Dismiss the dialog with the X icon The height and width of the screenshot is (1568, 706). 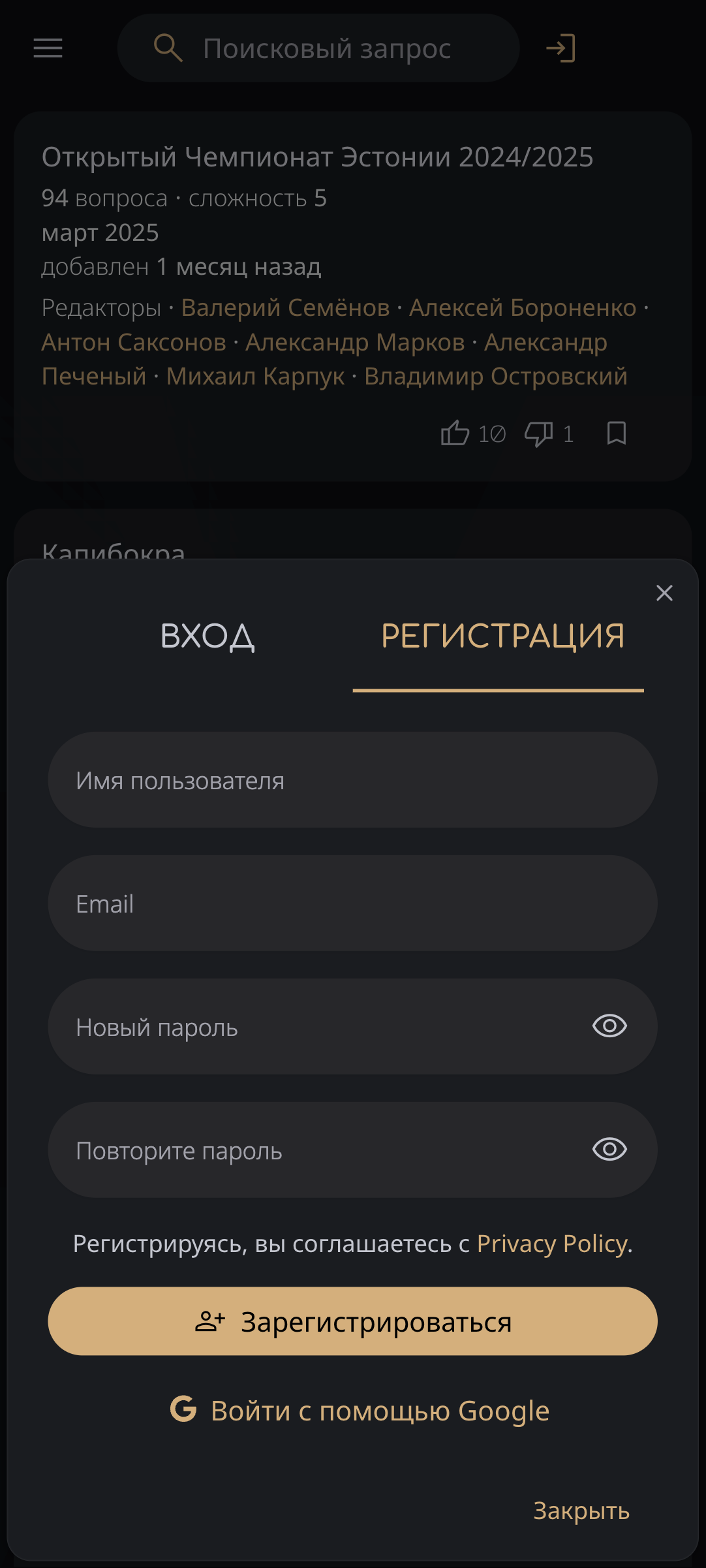pos(664,593)
